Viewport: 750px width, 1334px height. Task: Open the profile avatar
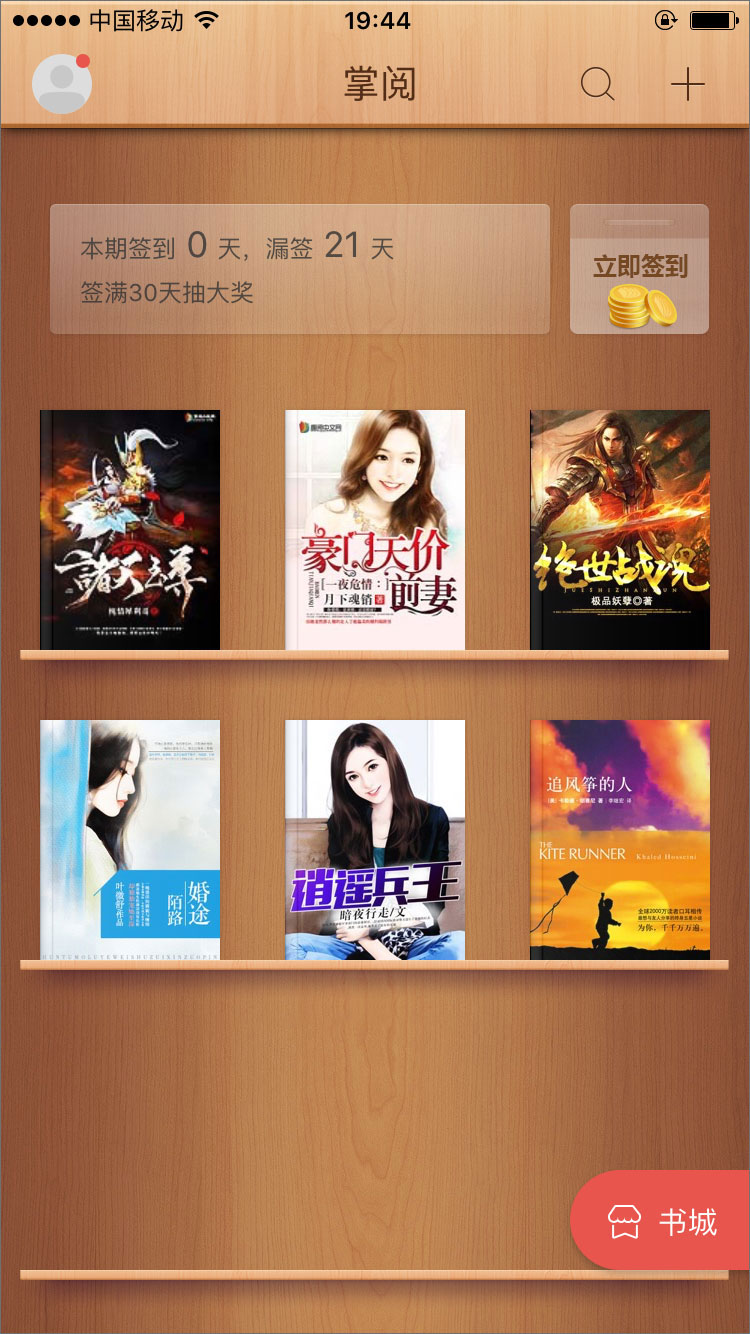pyautogui.click(x=62, y=84)
